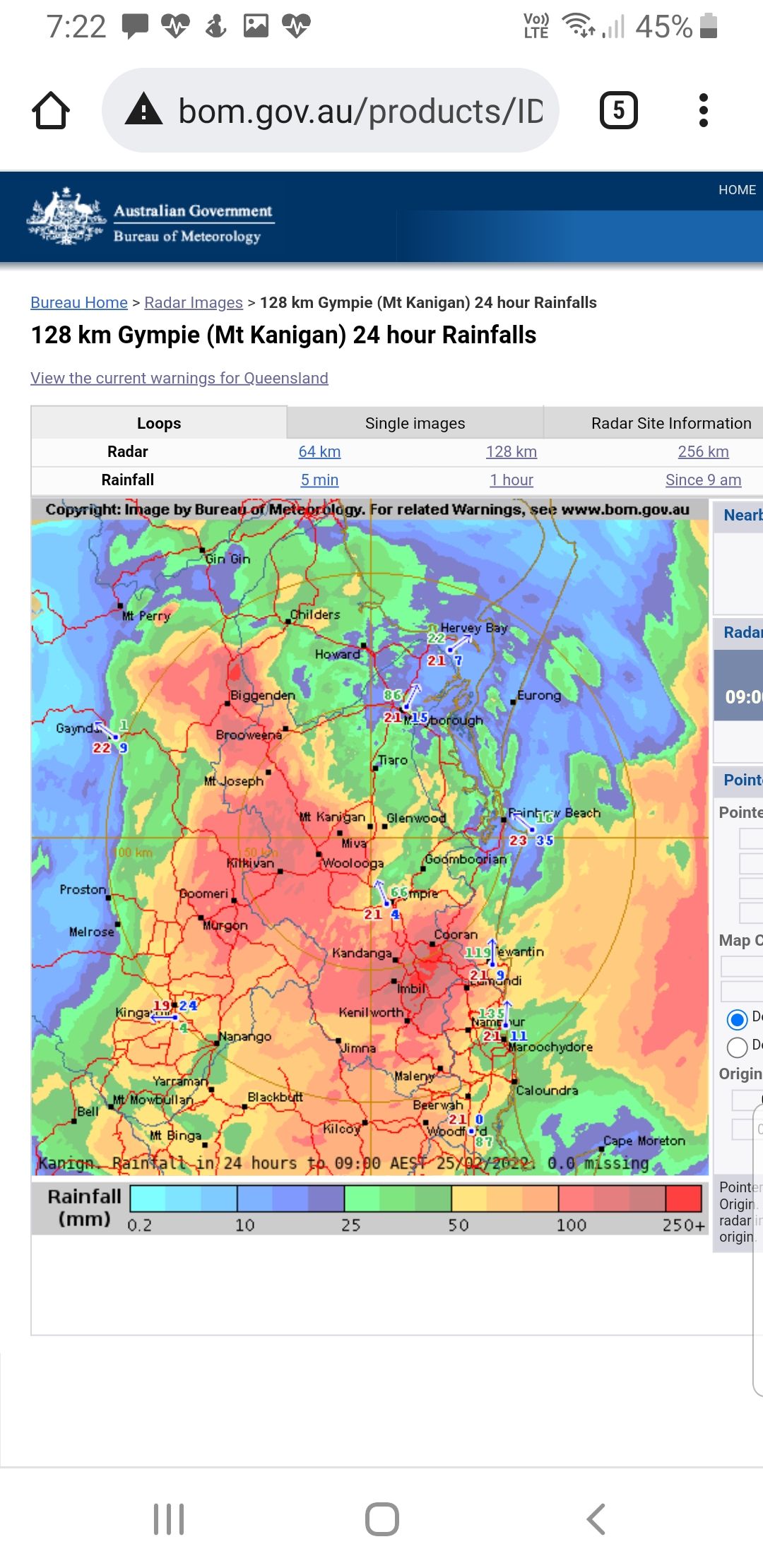Open the 1 hour rainfall link
This screenshot has width=763, height=1568.
pos(511,480)
